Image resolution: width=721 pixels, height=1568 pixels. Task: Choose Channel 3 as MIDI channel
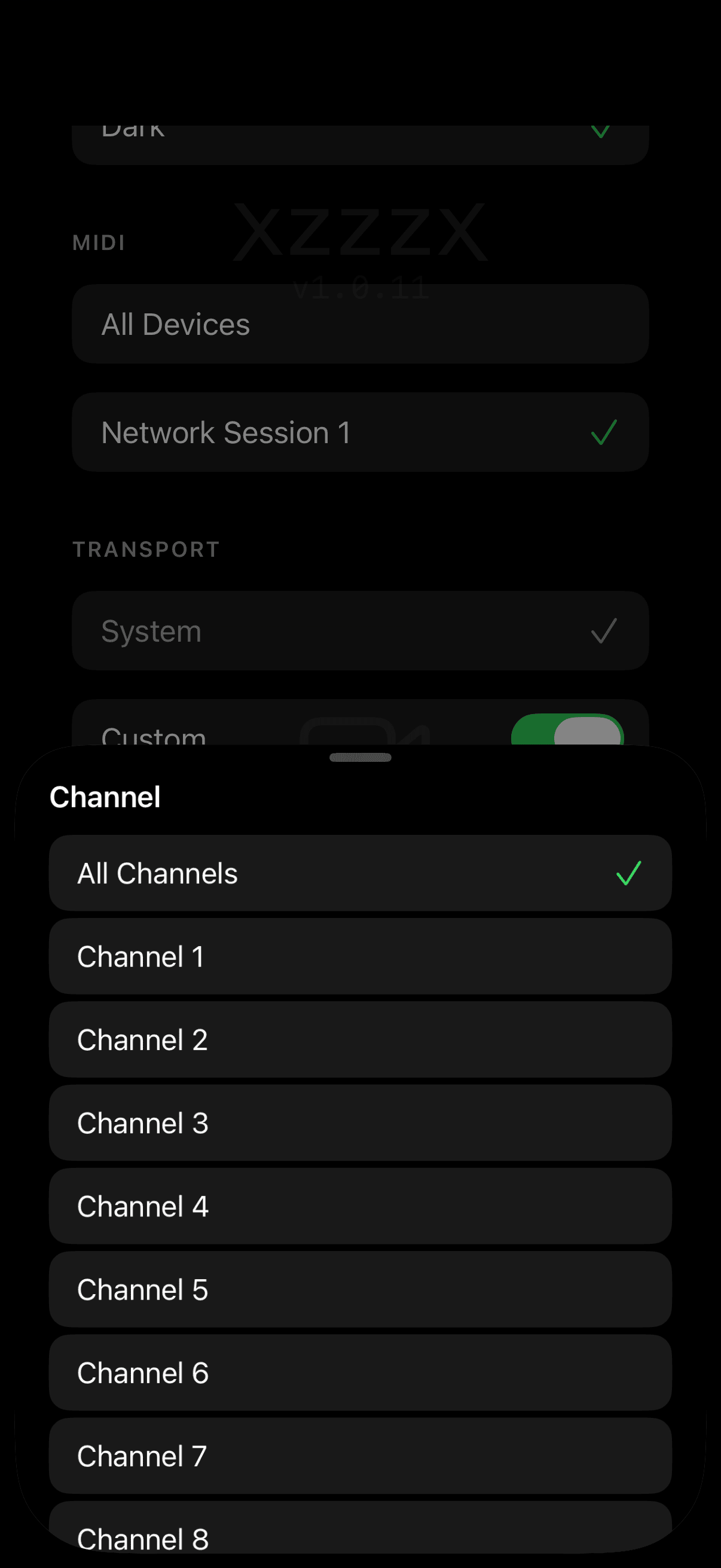click(x=360, y=1123)
